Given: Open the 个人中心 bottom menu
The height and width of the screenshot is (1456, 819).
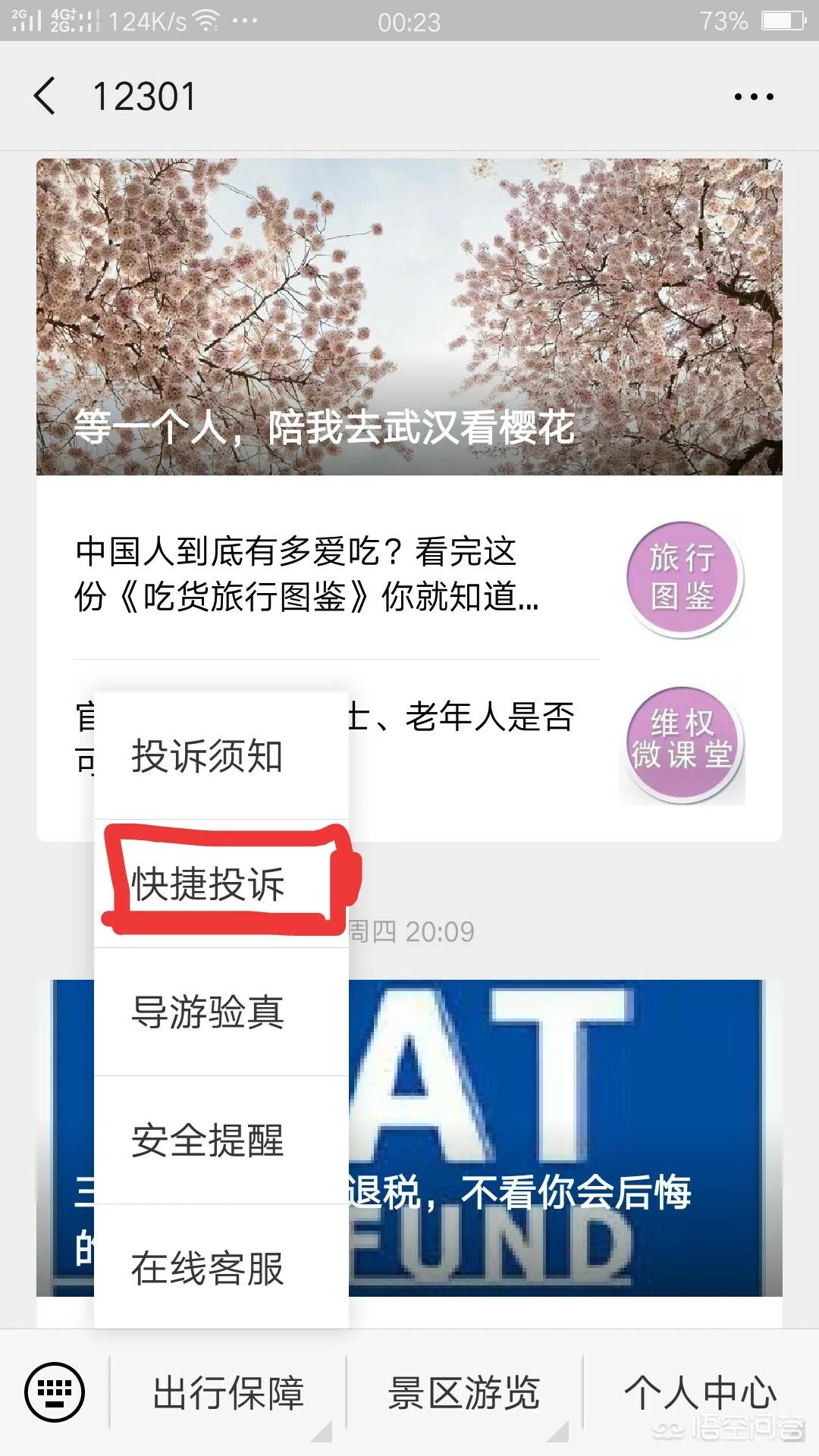Looking at the screenshot, I should (701, 1393).
